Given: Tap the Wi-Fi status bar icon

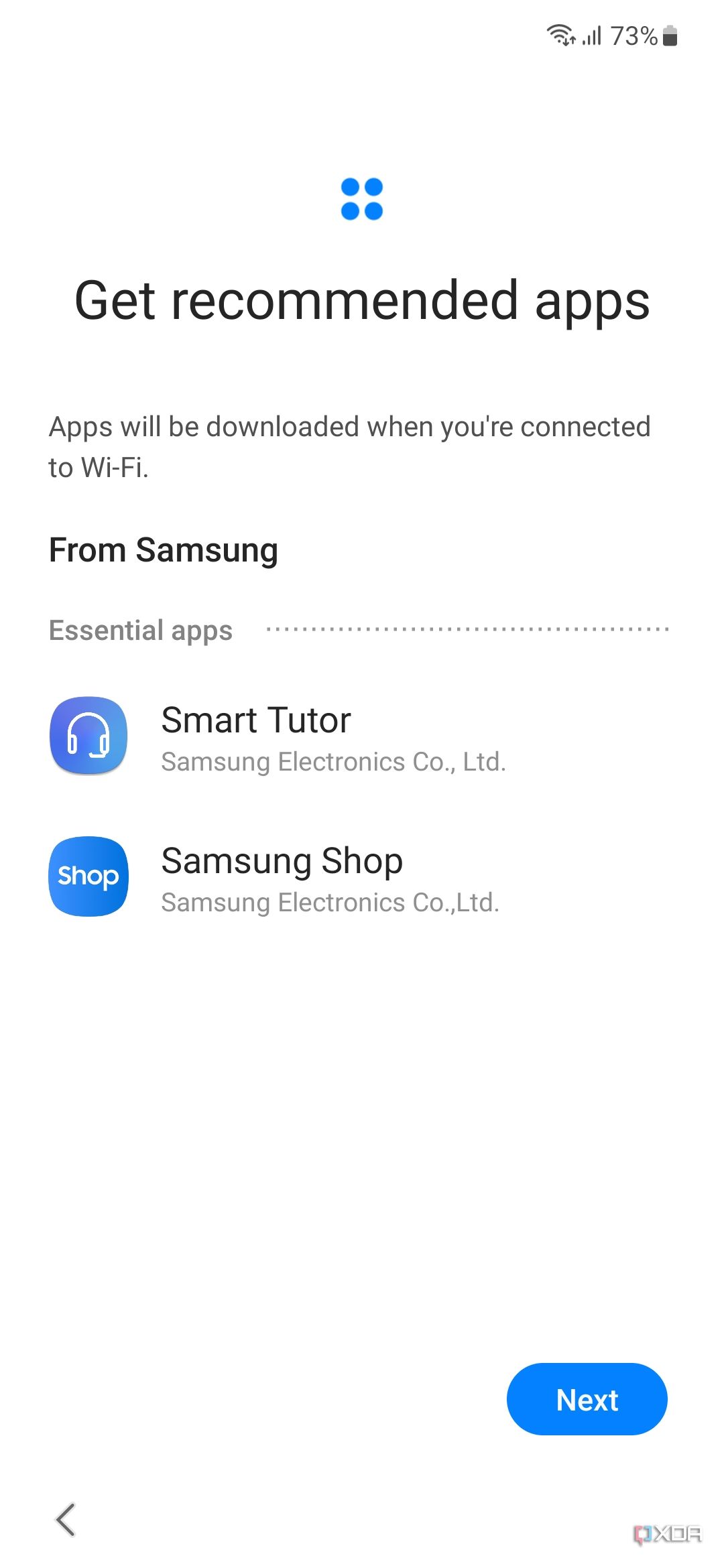Looking at the screenshot, I should [x=560, y=35].
